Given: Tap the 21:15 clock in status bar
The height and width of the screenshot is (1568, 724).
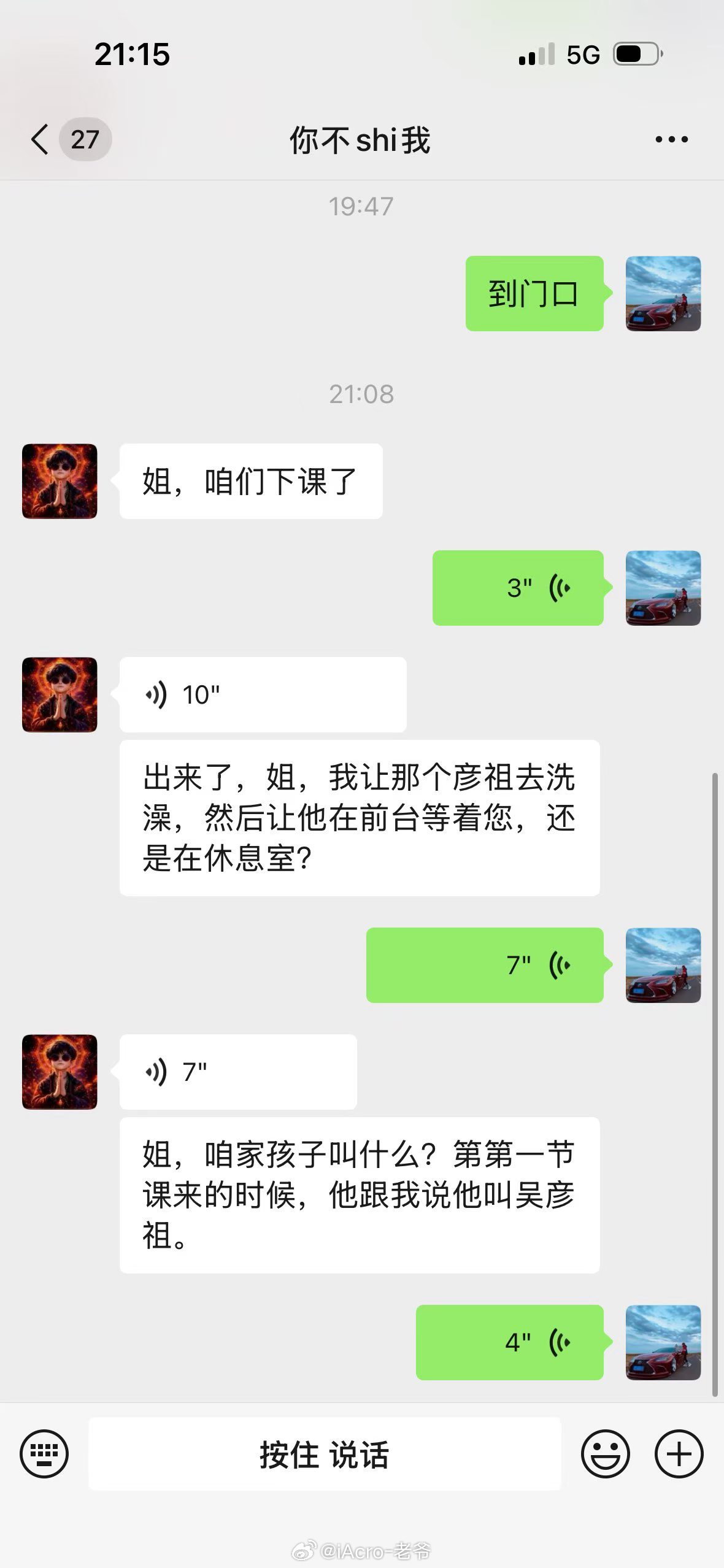Looking at the screenshot, I should [x=132, y=55].
